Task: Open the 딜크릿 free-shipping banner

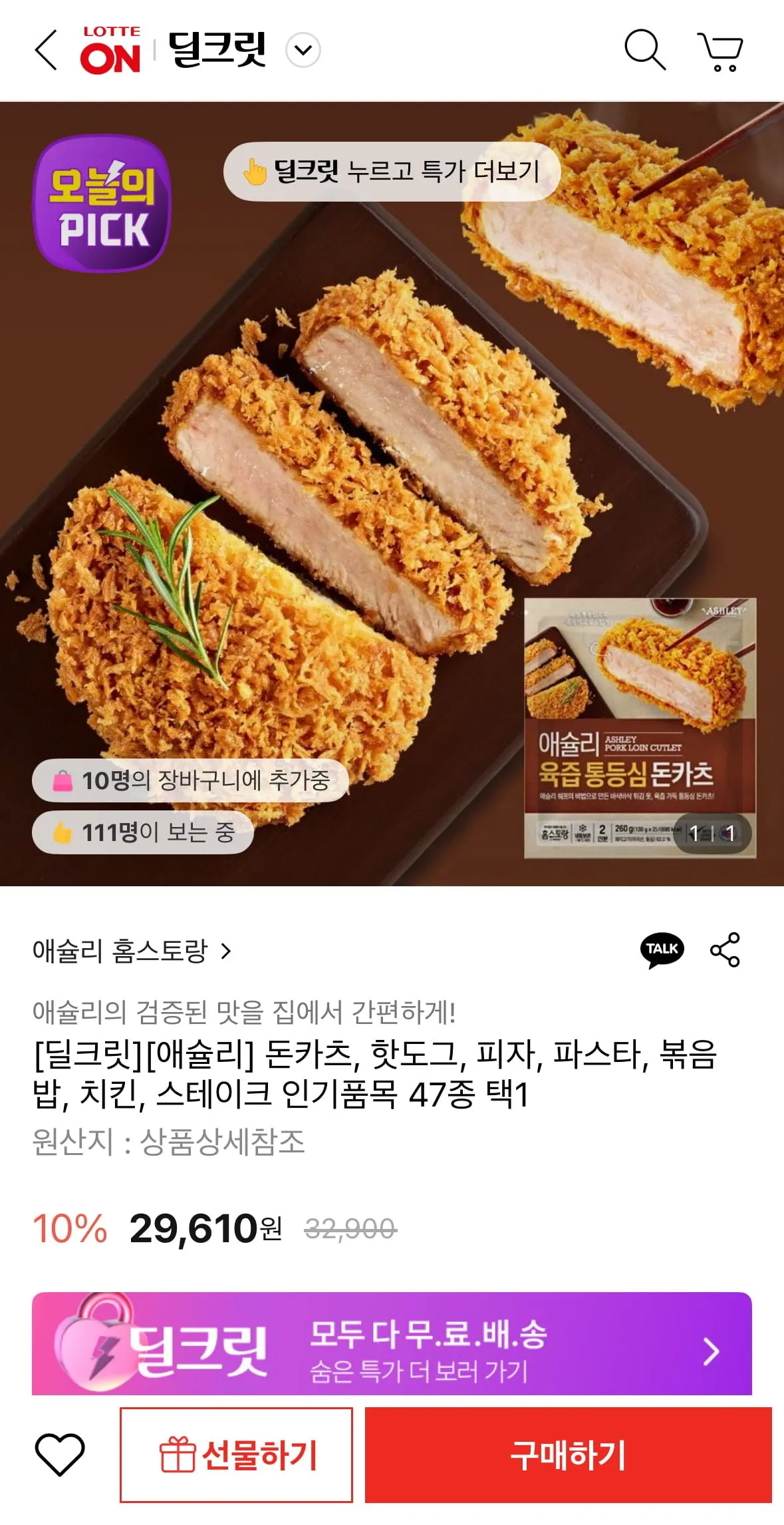Action: pos(392,1345)
